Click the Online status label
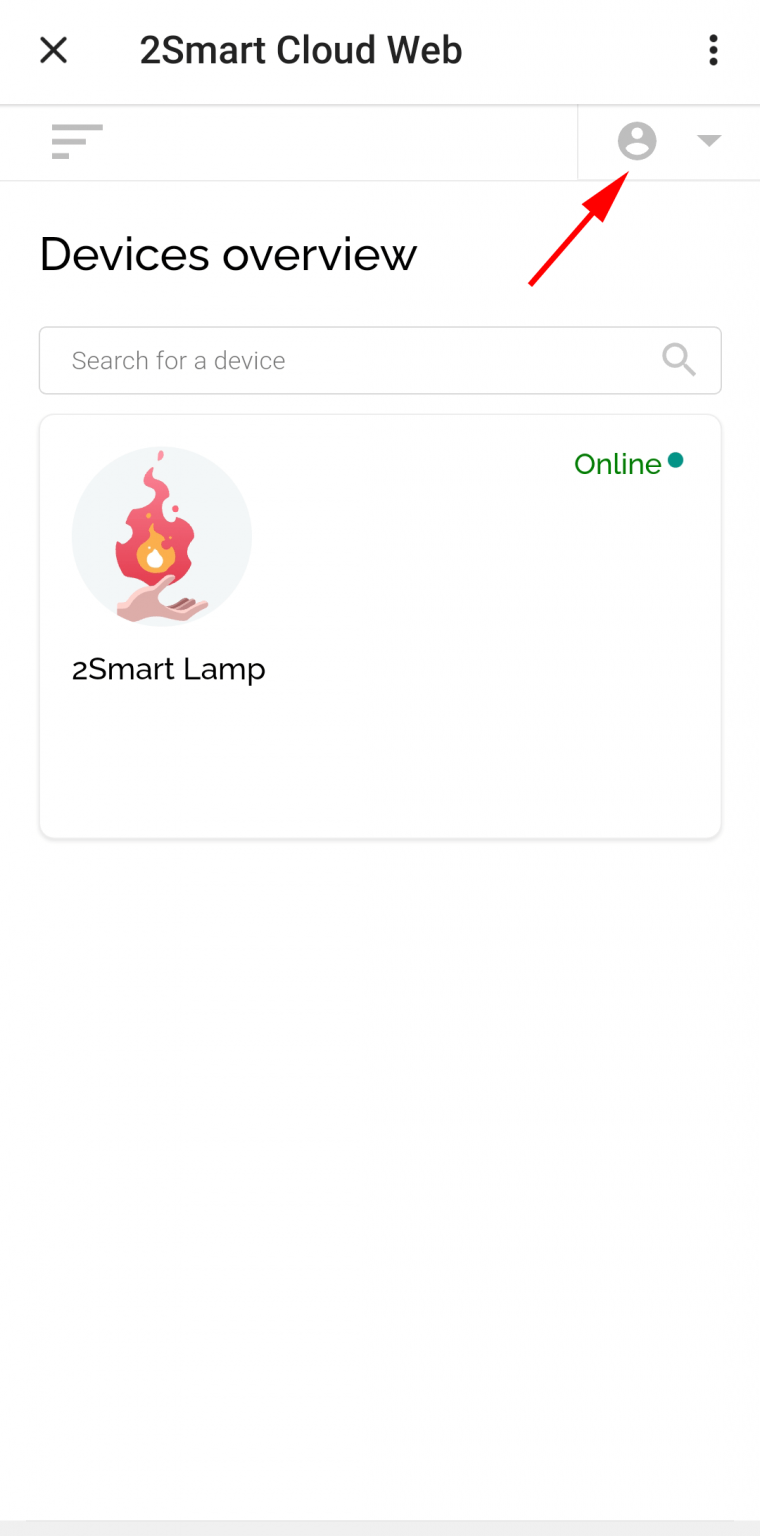The height and width of the screenshot is (1536, 760). point(617,463)
